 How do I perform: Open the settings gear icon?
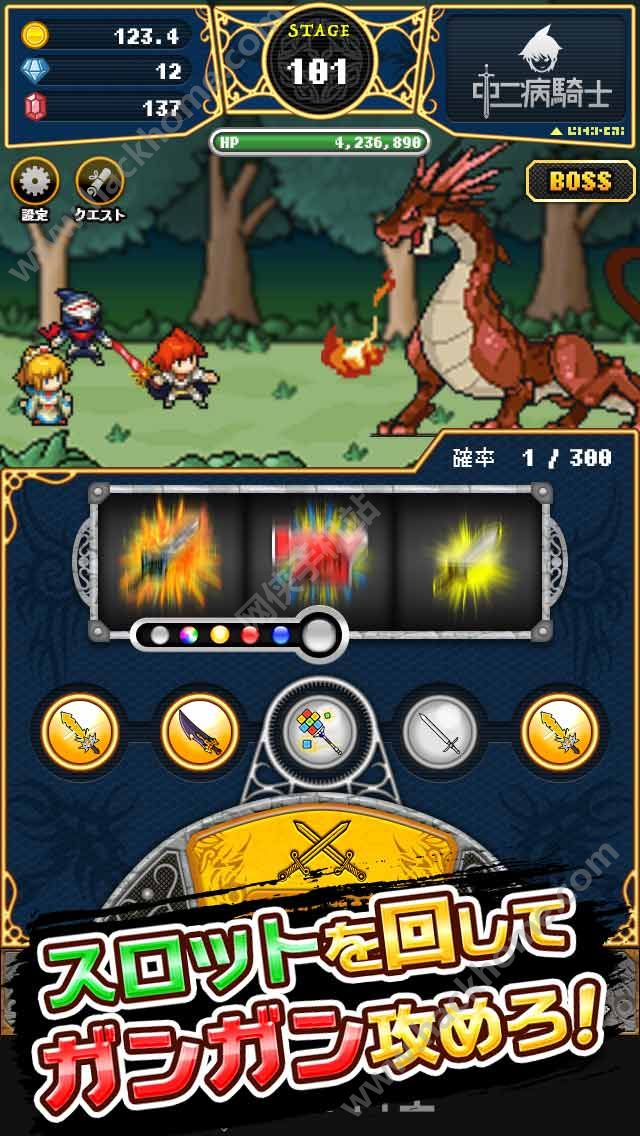[x=35, y=182]
